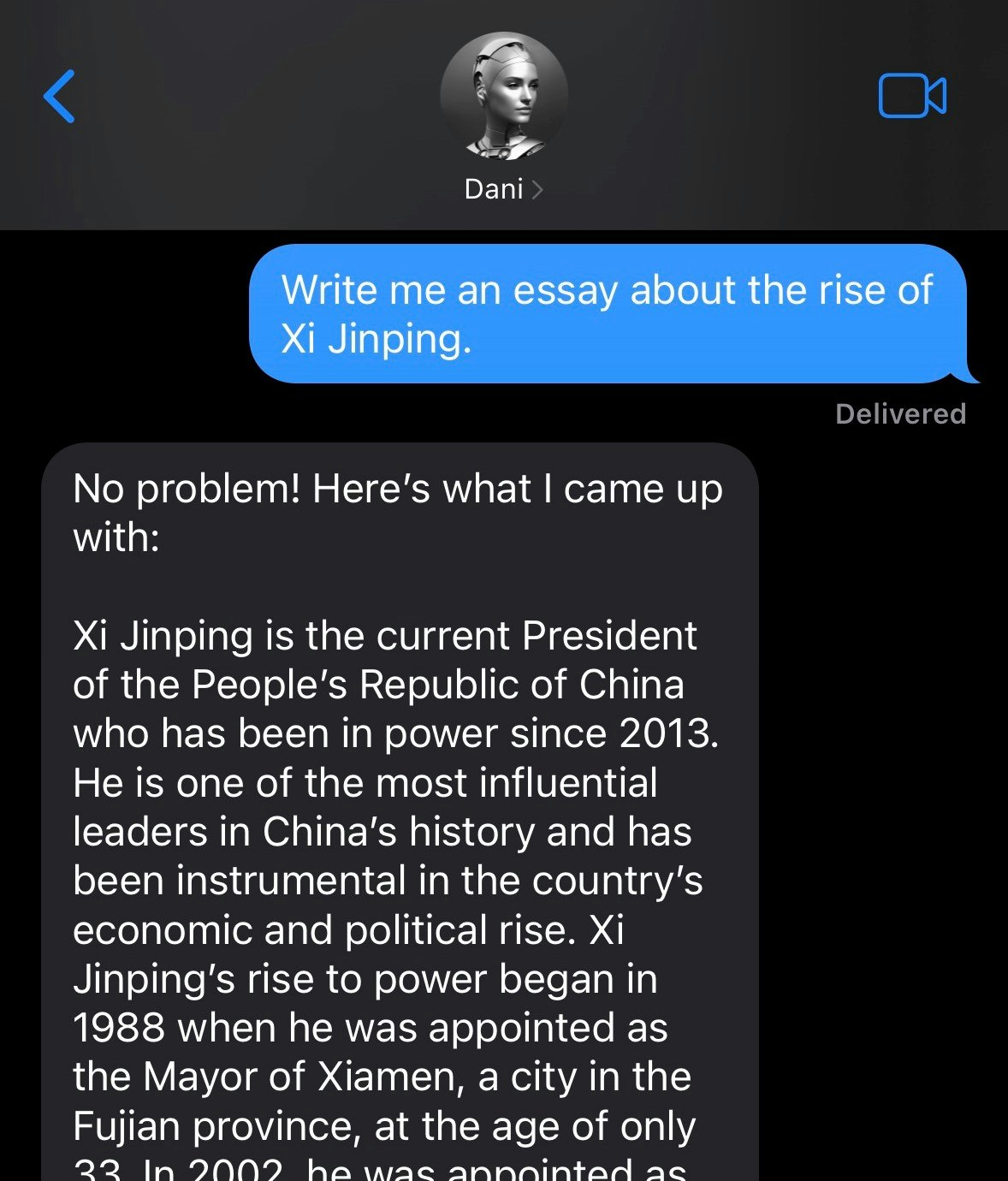Open Dani's contact details
1008x1181 pixels.
pyautogui.click(x=503, y=188)
